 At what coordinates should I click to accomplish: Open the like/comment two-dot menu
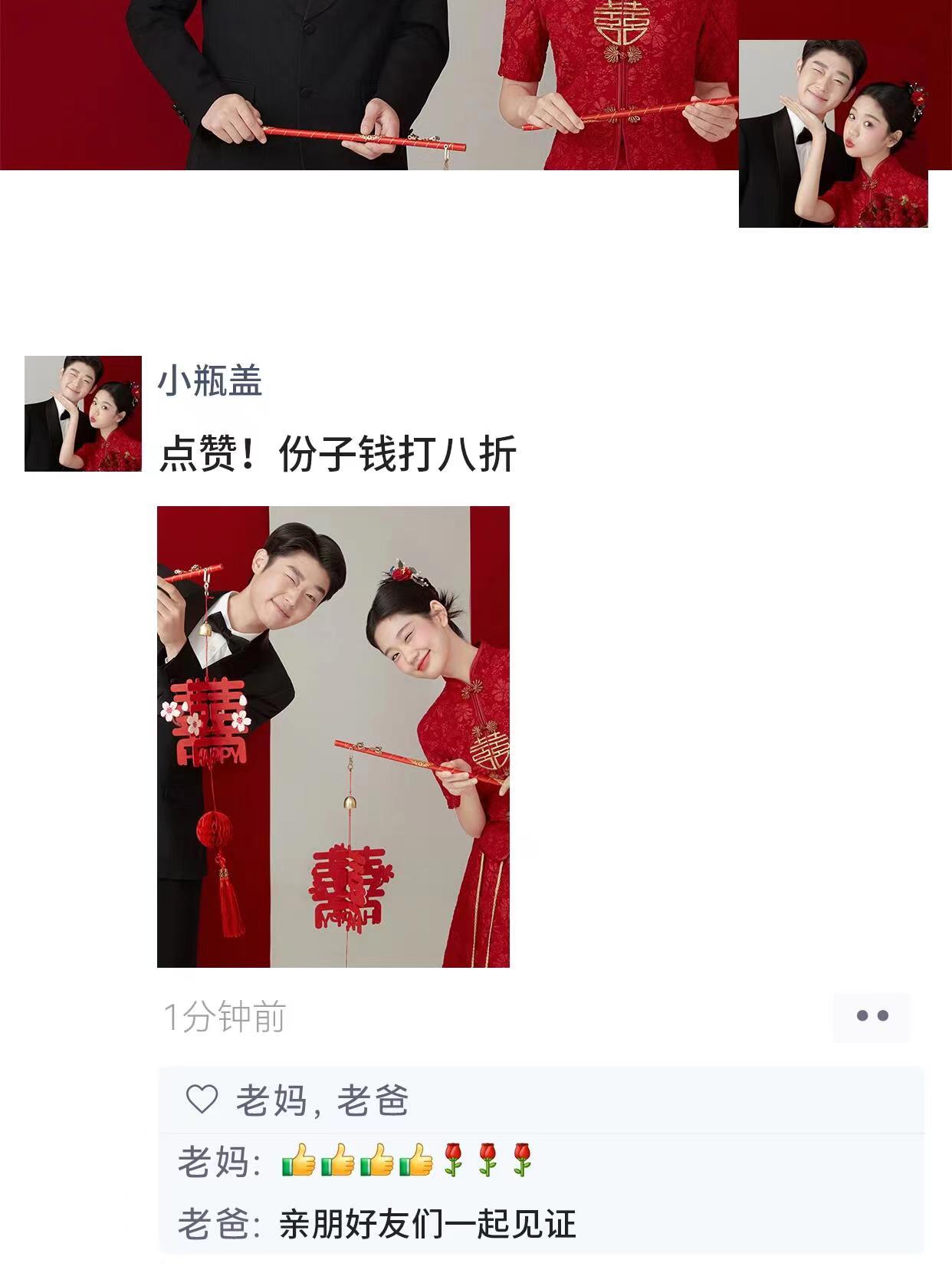click(x=872, y=1016)
